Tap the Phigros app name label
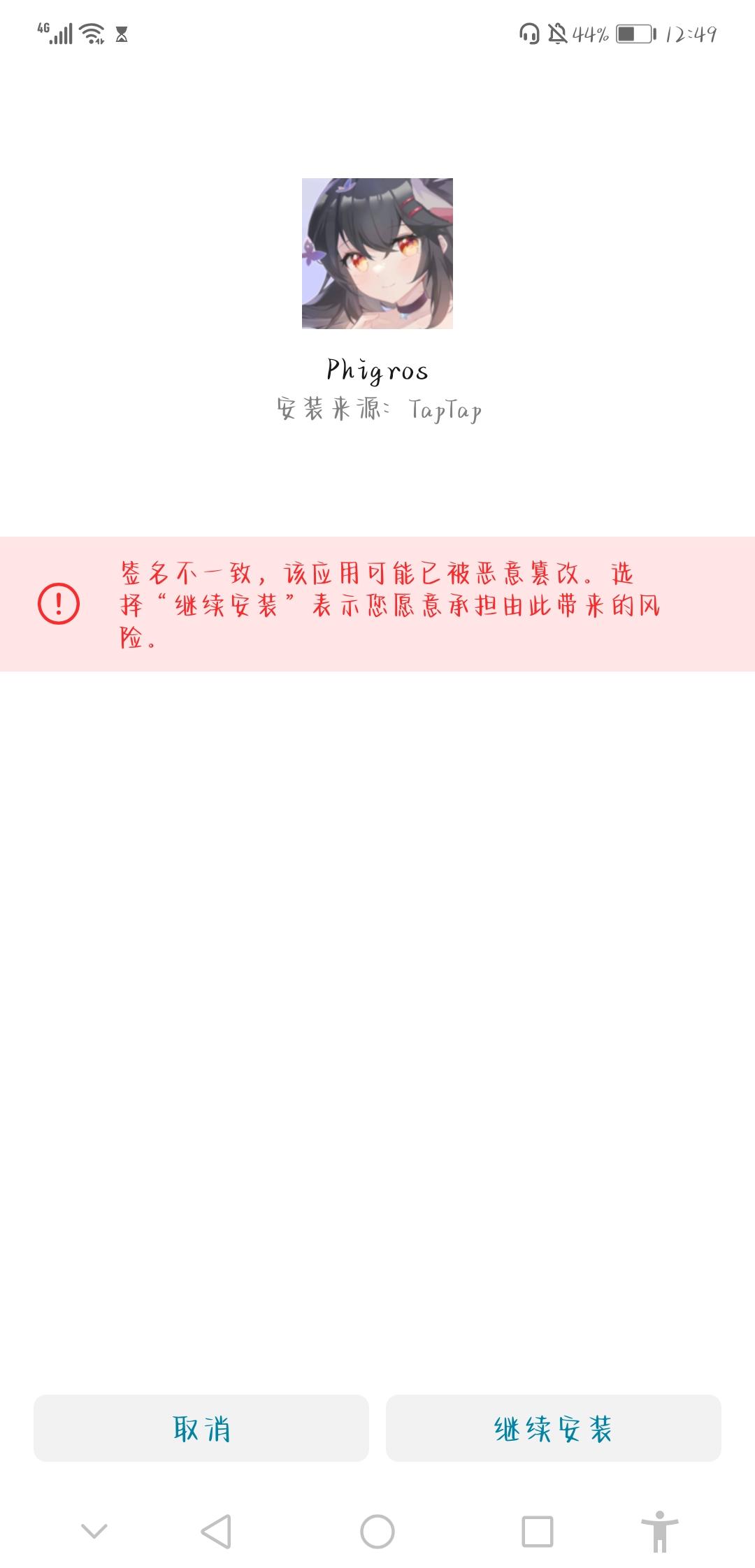The image size is (755, 1568). [377, 370]
